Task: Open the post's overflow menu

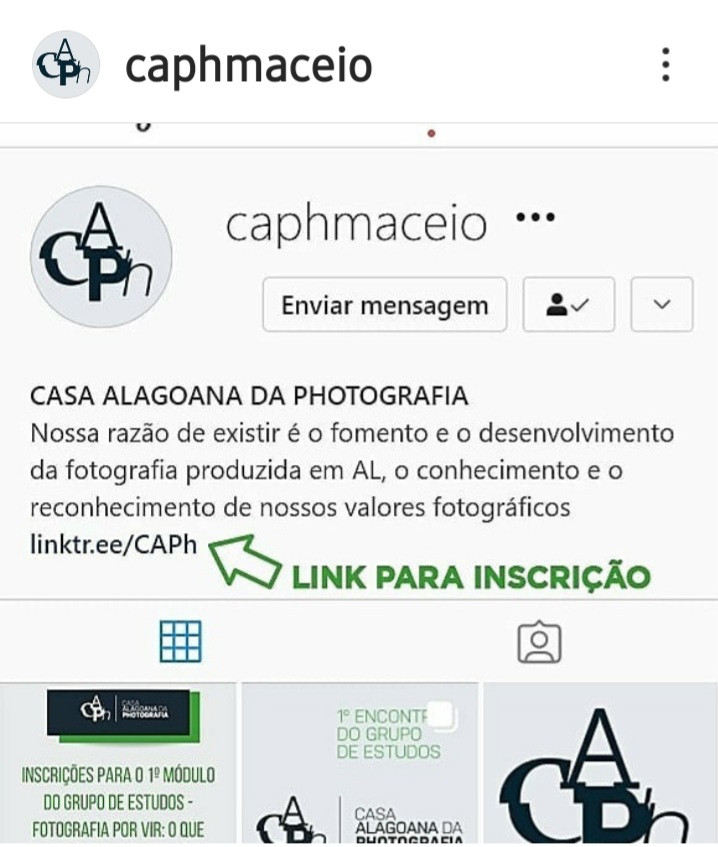Action: pyautogui.click(x=665, y=65)
